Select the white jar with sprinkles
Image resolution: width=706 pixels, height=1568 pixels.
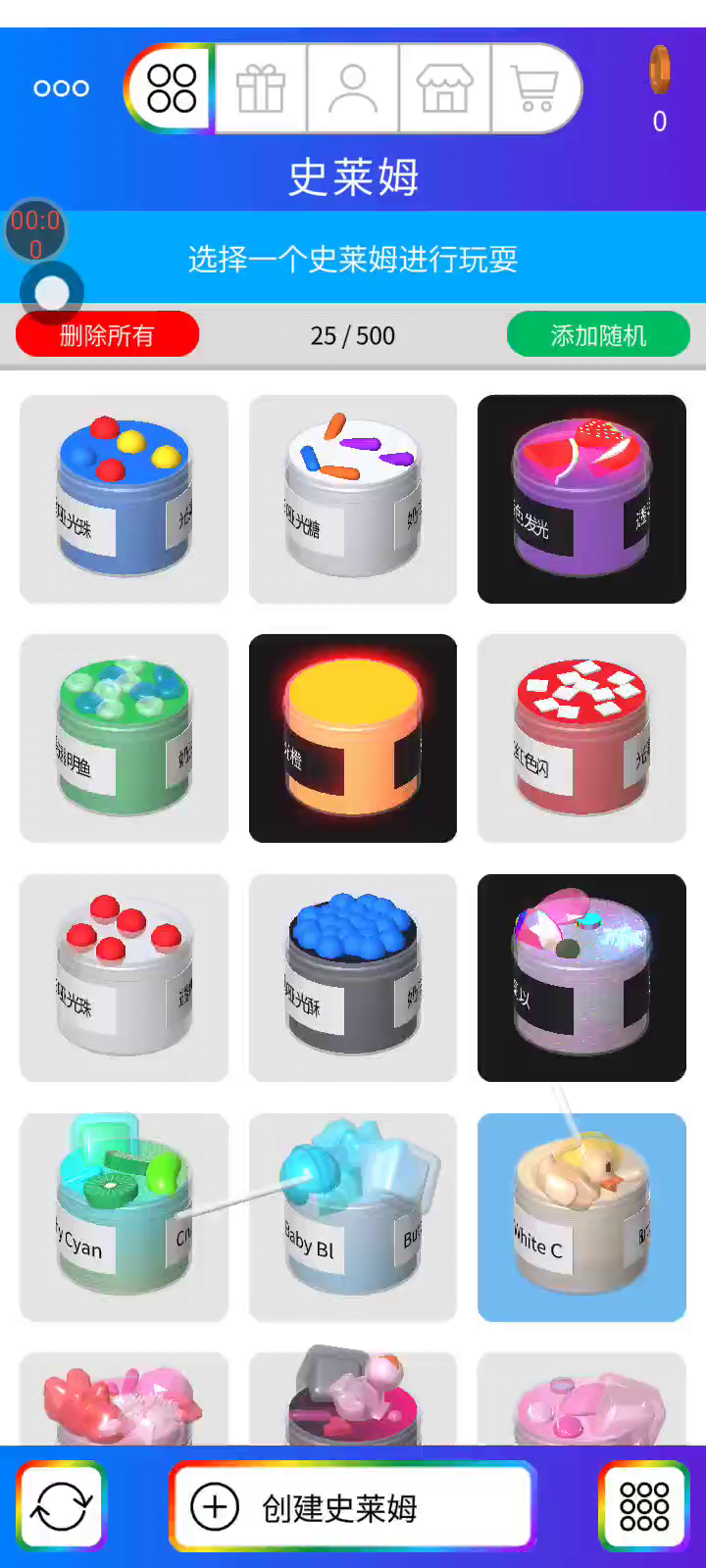click(x=353, y=499)
